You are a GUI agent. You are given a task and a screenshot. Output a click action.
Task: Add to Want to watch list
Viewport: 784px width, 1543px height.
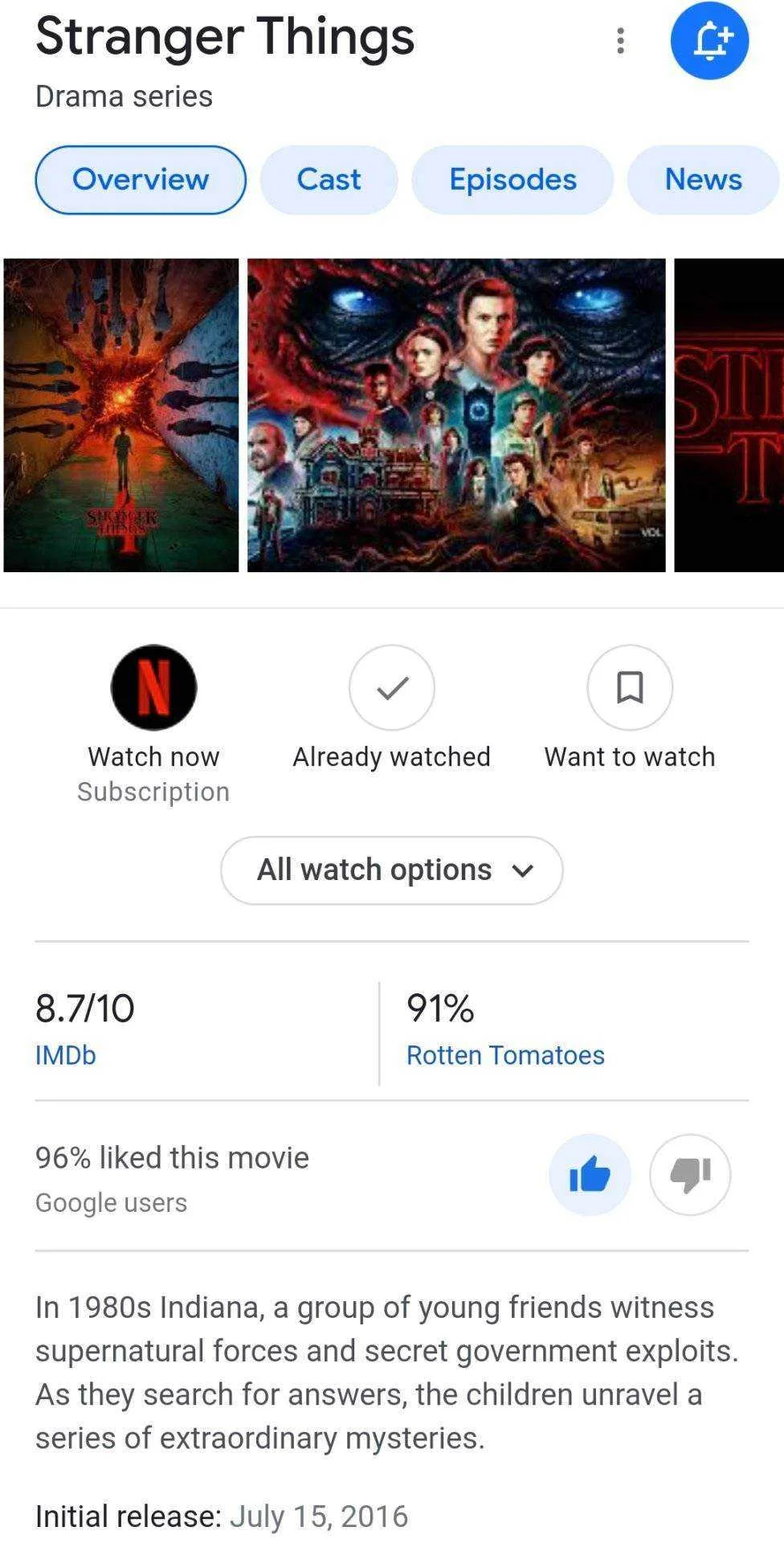click(x=630, y=687)
